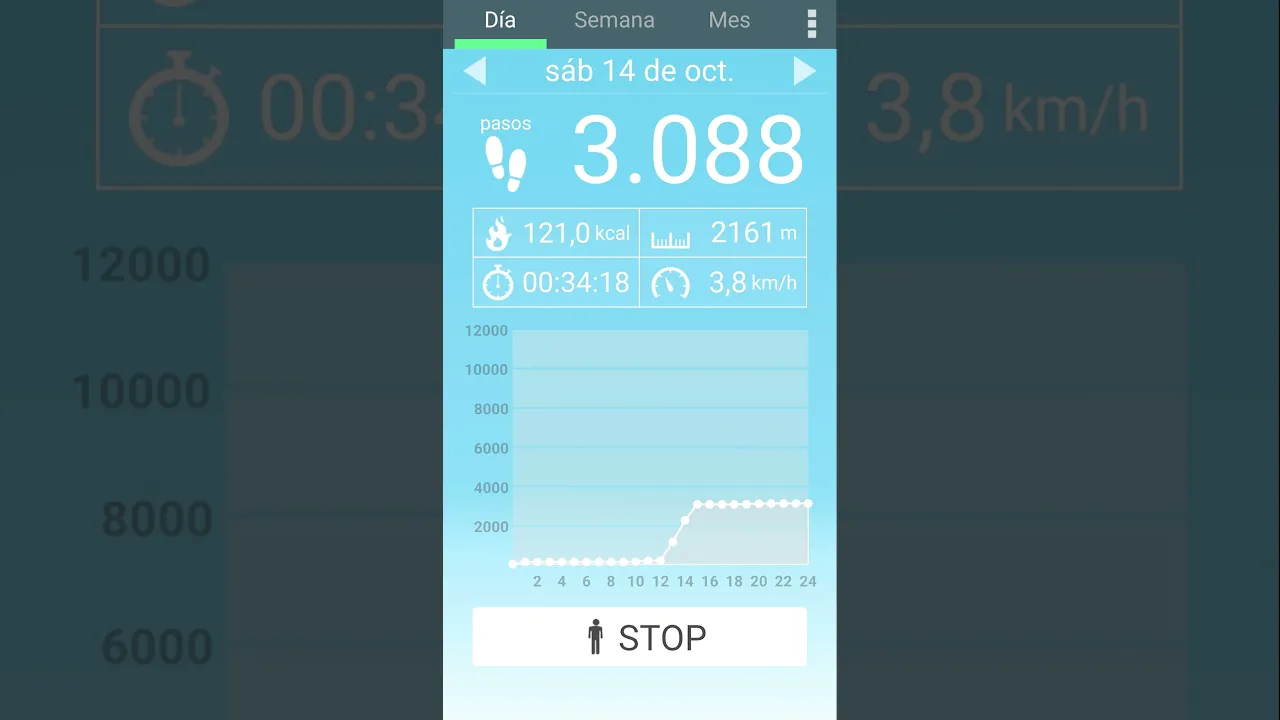Open the three-dot overflow menu
Viewport: 1280px width, 720px height.
[x=811, y=23]
